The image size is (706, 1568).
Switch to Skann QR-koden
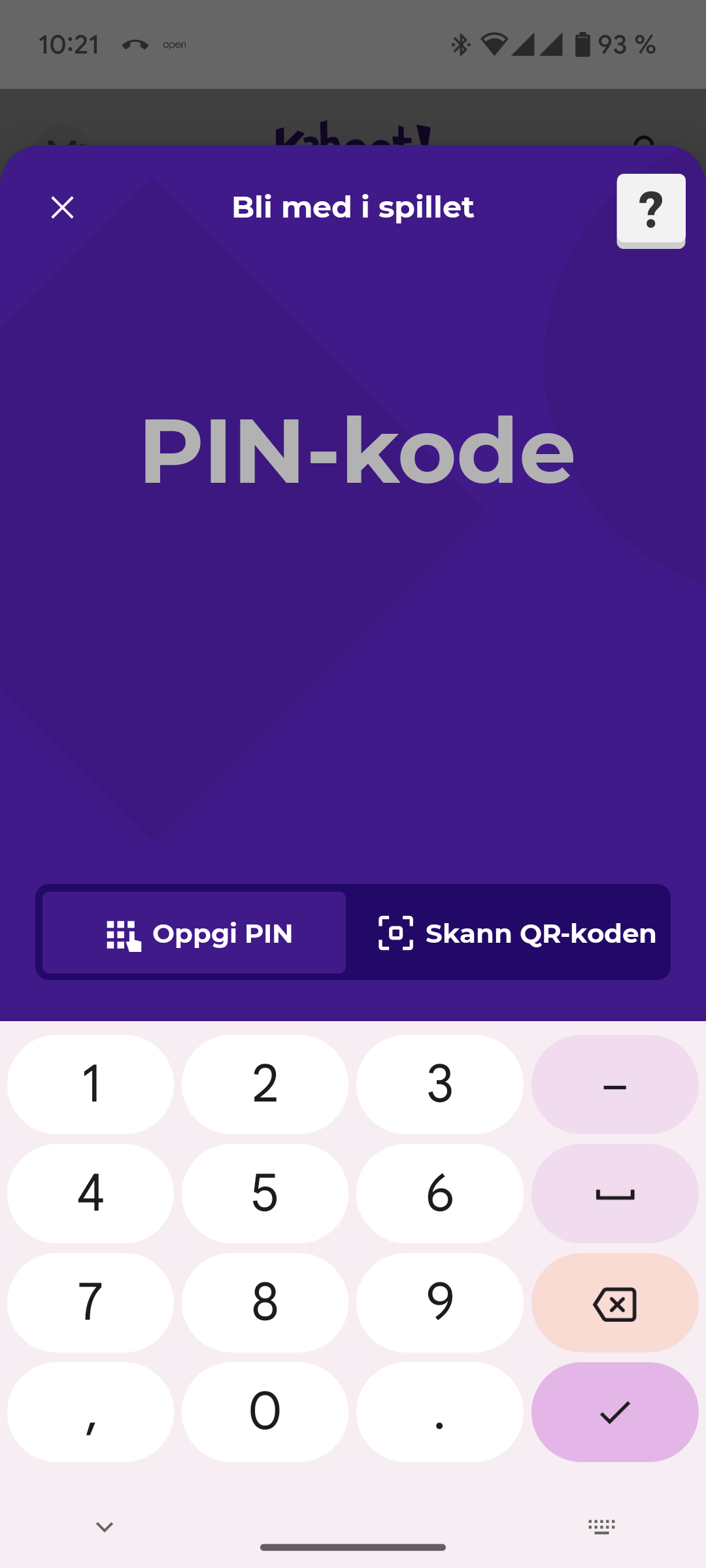516,933
